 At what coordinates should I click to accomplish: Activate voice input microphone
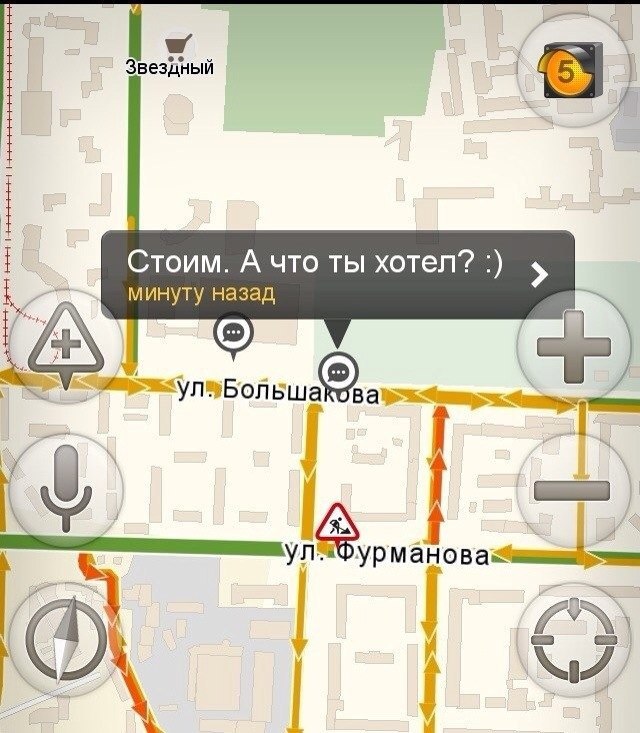(x=64, y=490)
